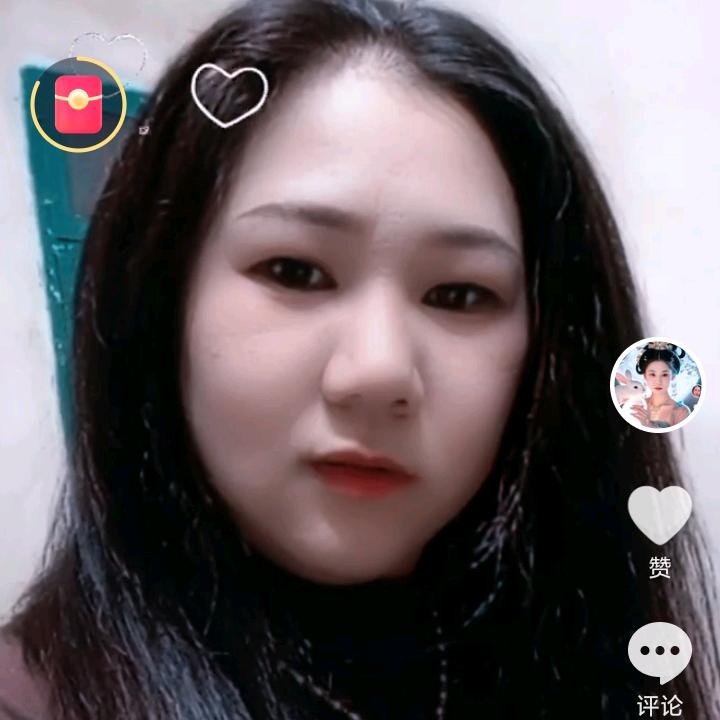Open the comments bubble

pos(659,652)
